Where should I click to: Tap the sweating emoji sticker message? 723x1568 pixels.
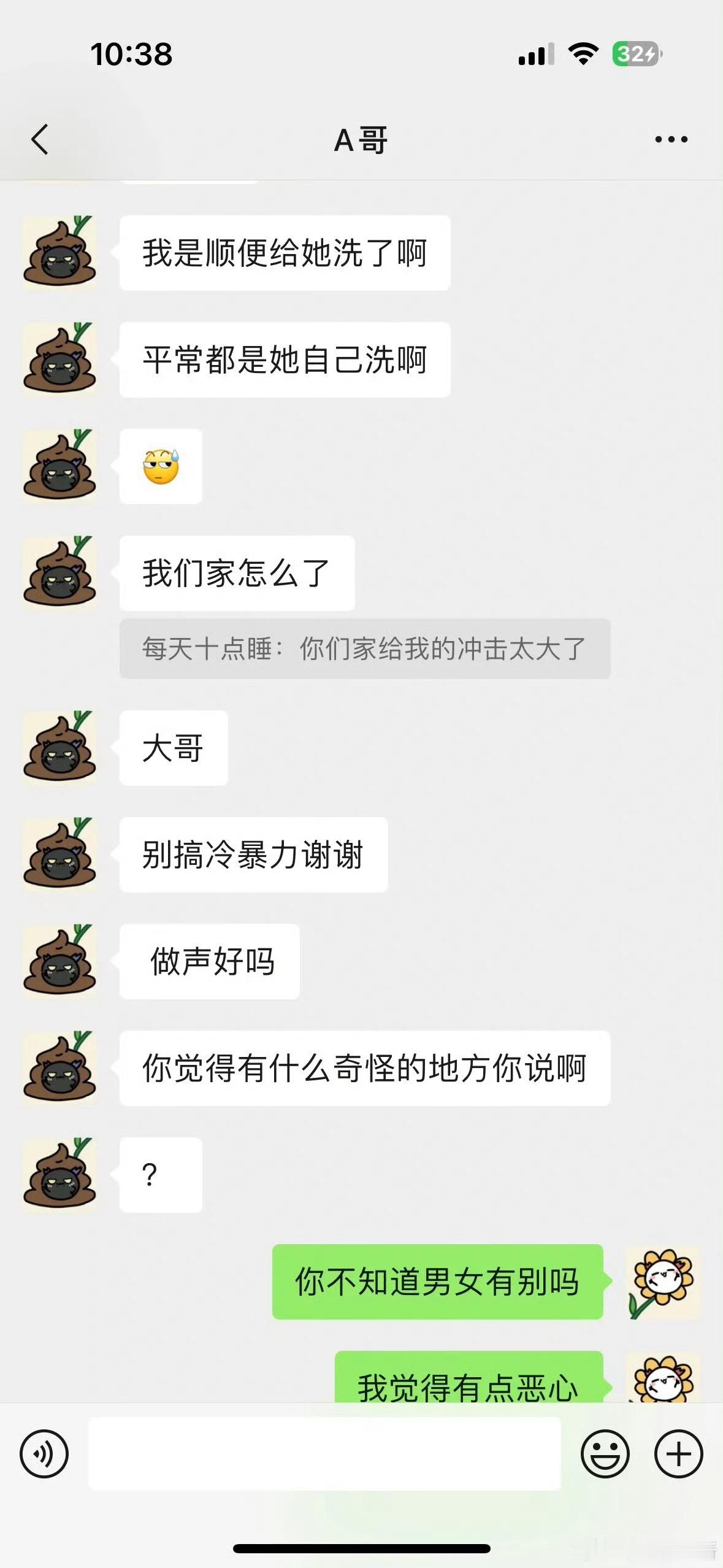click(x=161, y=467)
